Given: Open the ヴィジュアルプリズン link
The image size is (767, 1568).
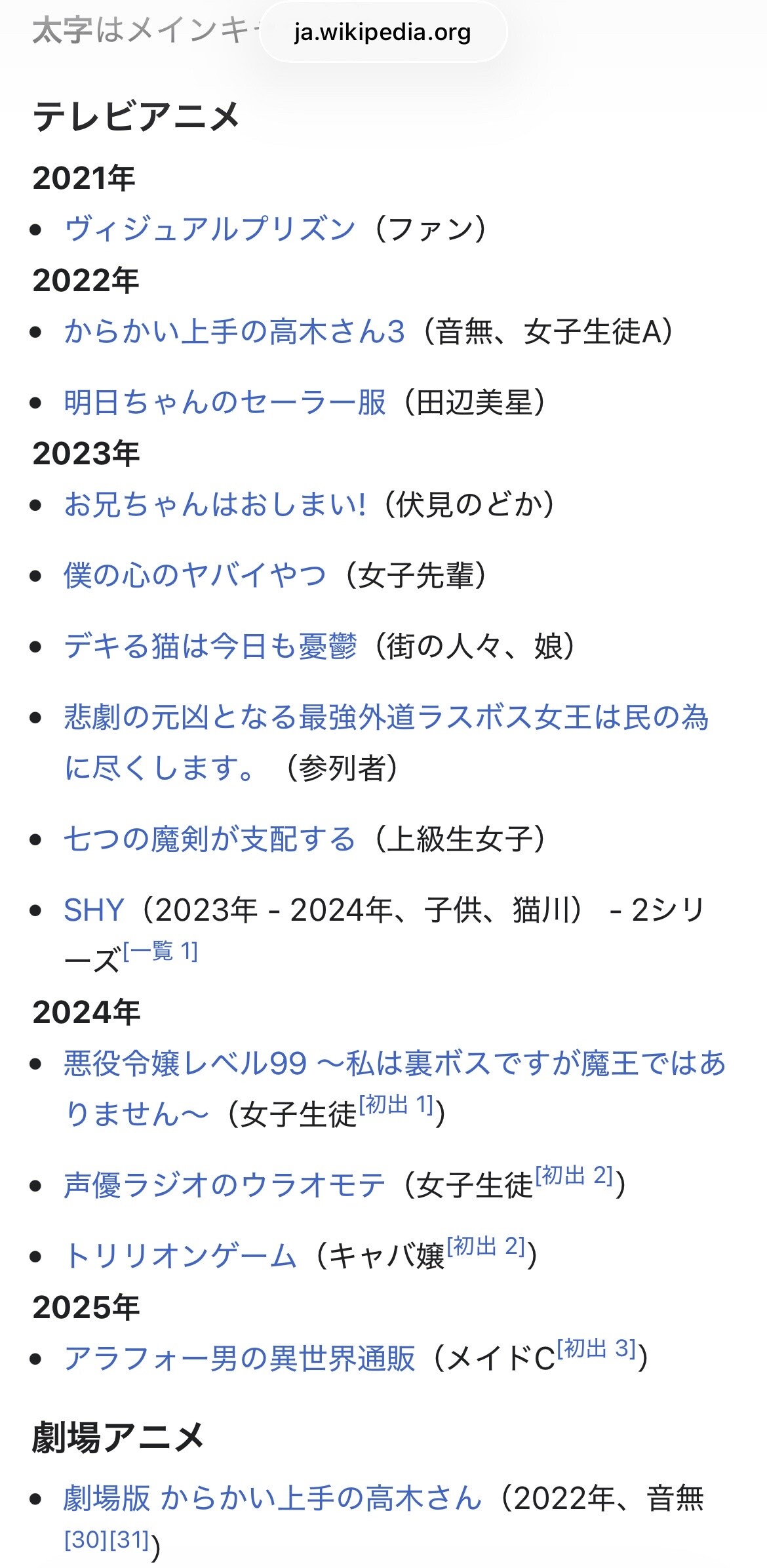Looking at the screenshot, I should coord(210,229).
